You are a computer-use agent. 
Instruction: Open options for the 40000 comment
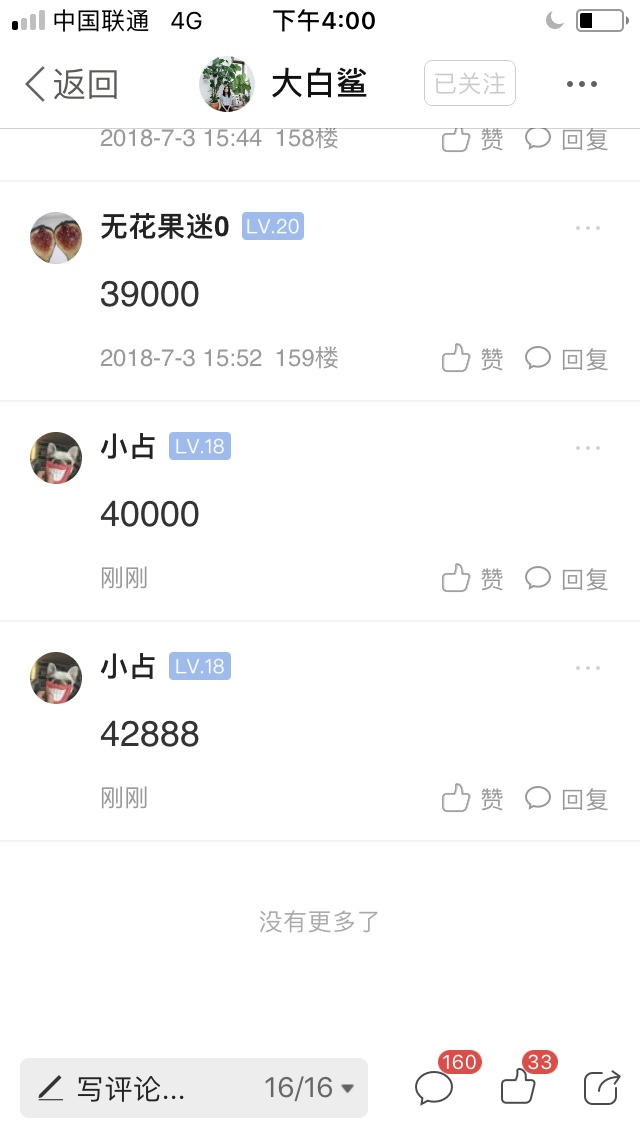[x=588, y=448]
